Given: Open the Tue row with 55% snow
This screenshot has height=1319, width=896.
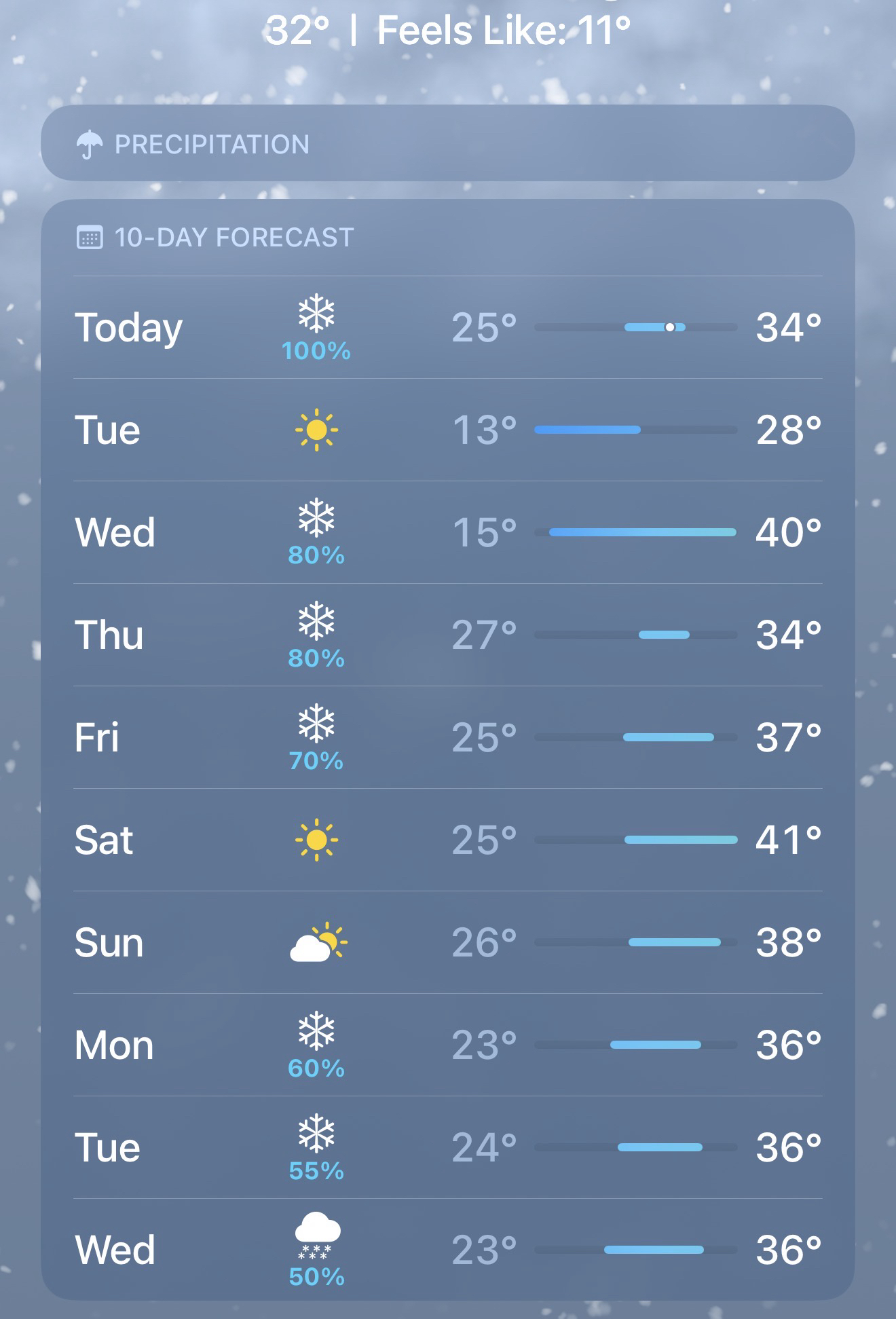Looking at the screenshot, I should tap(447, 1147).
